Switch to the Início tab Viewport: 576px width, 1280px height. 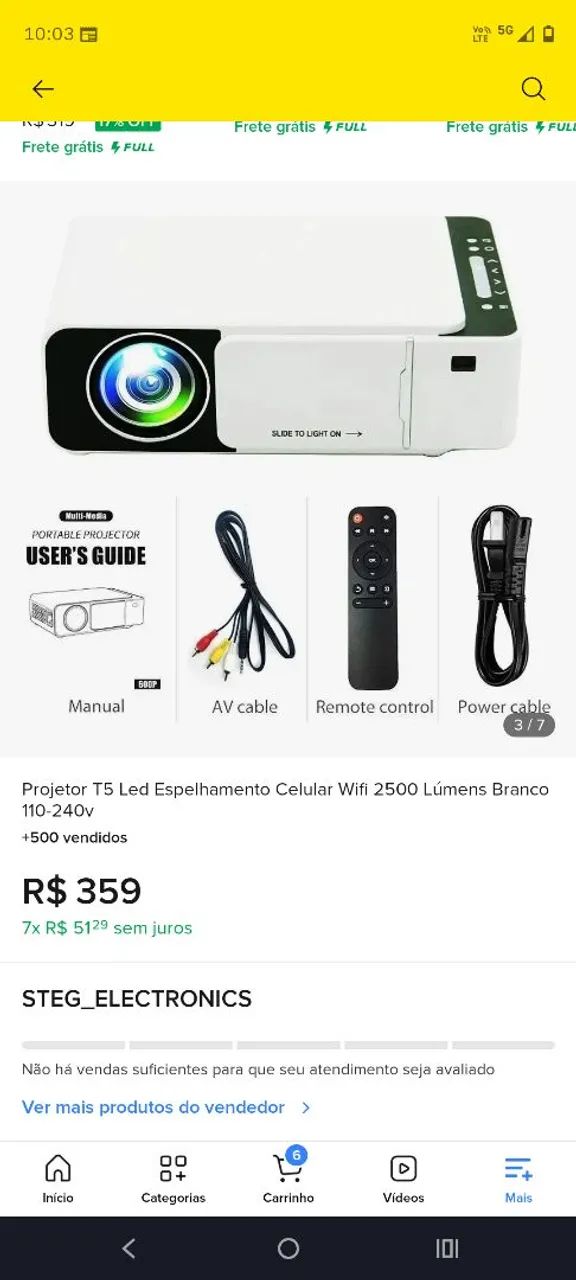coord(58,1178)
